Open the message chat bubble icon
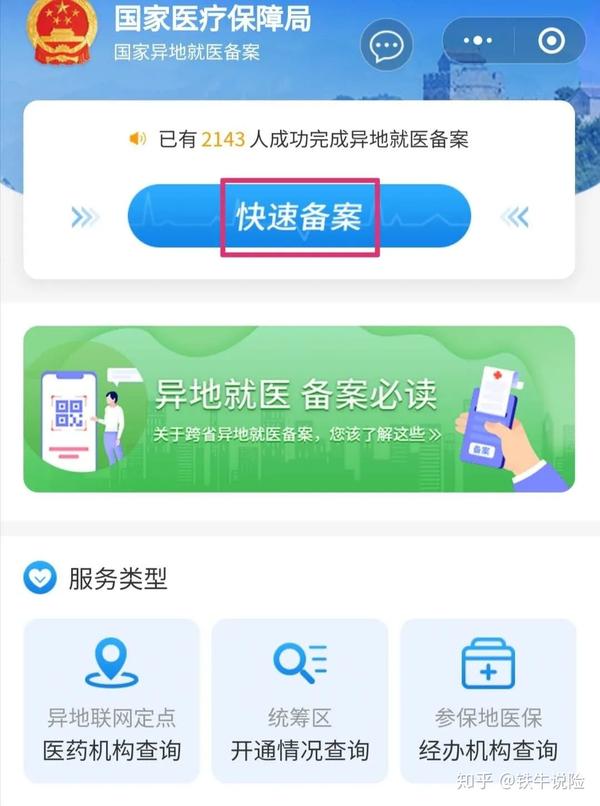This screenshot has height=806, width=600. (x=390, y=44)
